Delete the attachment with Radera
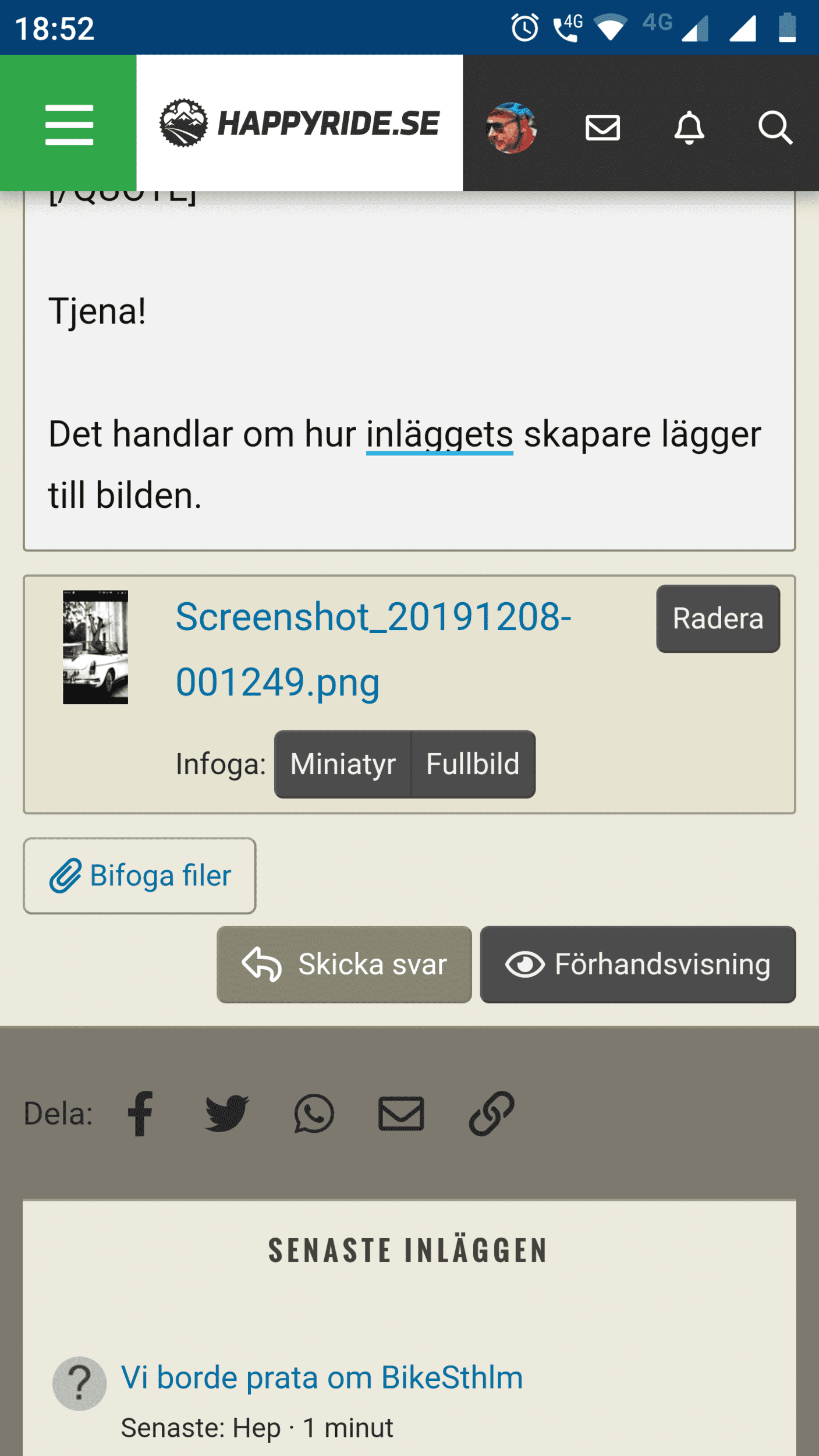The height and width of the screenshot is (1456, 819). (x=718, y=619)
